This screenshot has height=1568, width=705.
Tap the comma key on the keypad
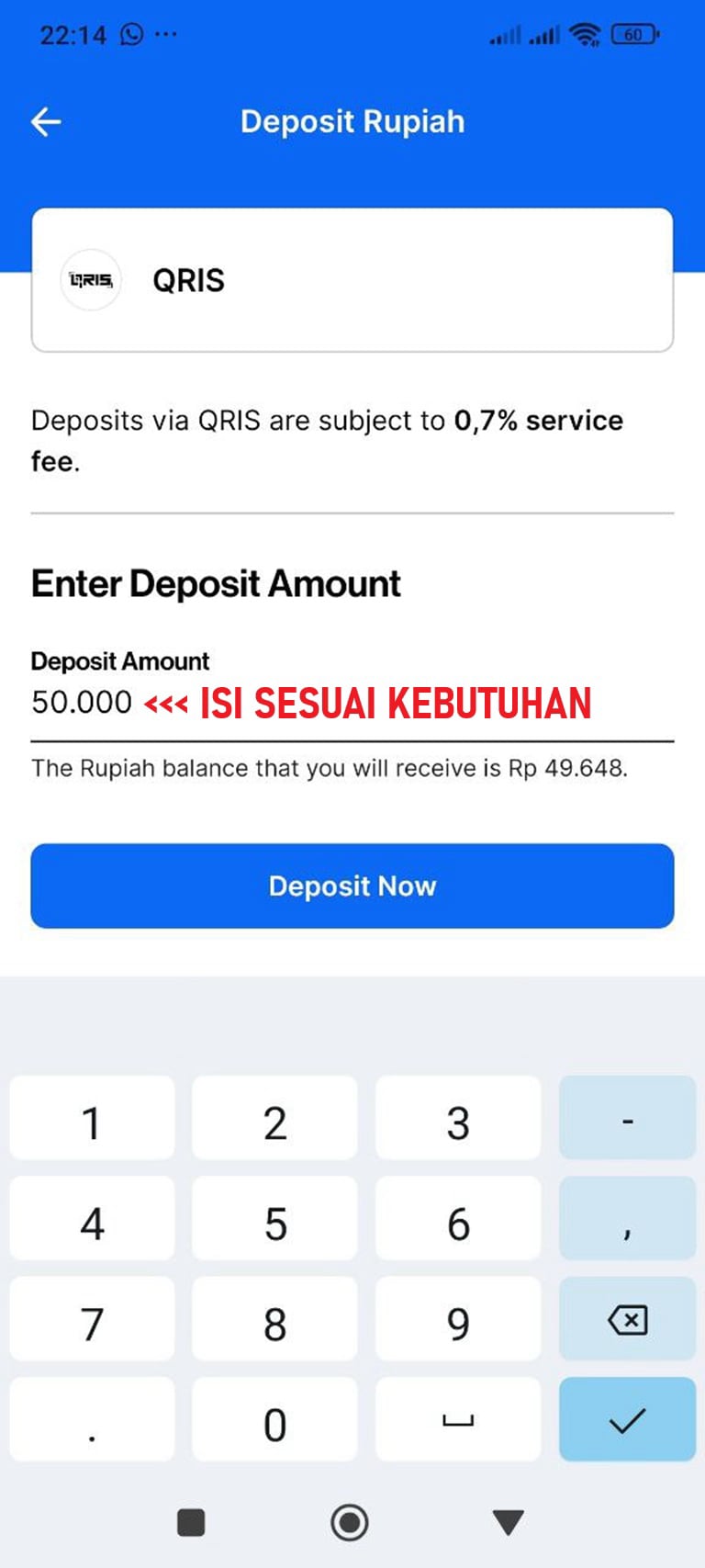pos(627,1221)
